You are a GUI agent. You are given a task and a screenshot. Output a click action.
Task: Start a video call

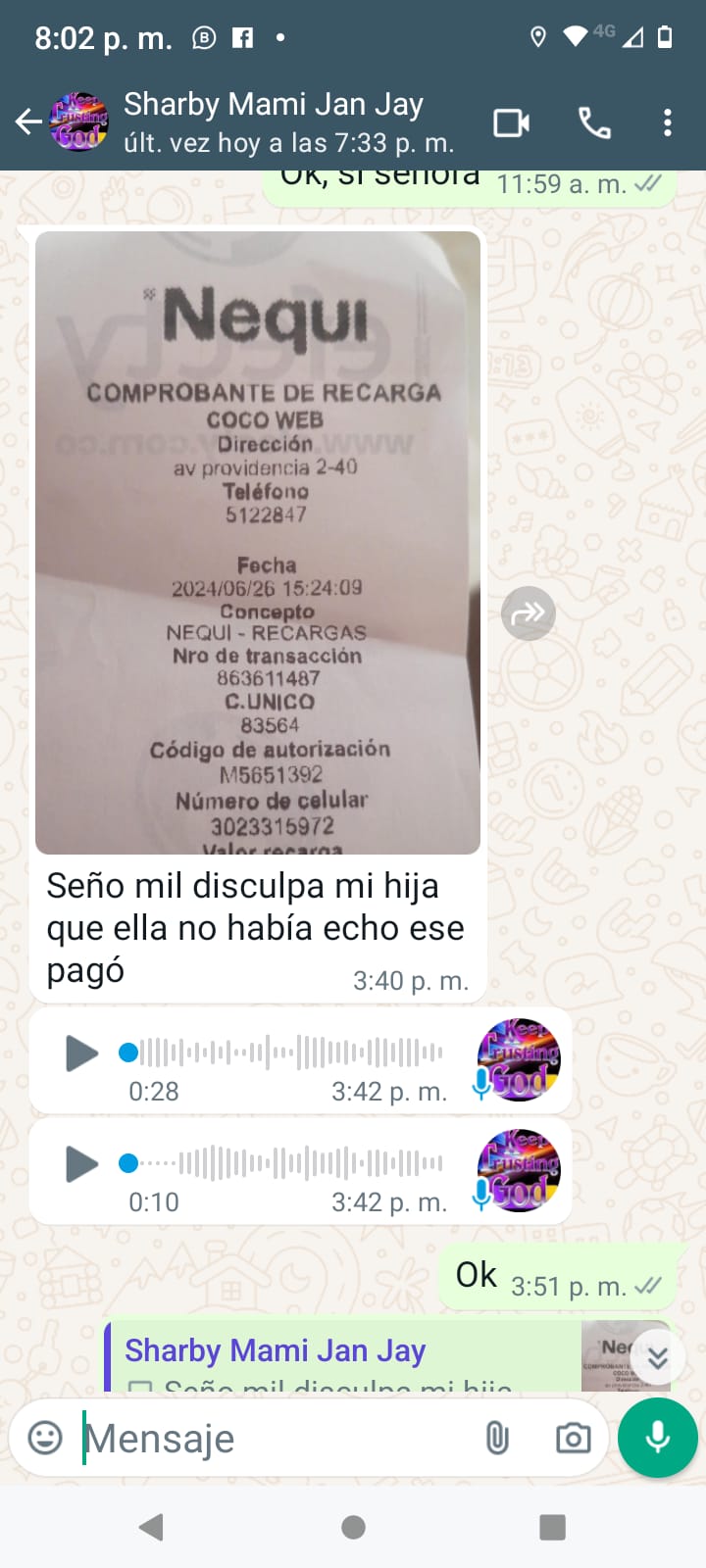(511, 123)
